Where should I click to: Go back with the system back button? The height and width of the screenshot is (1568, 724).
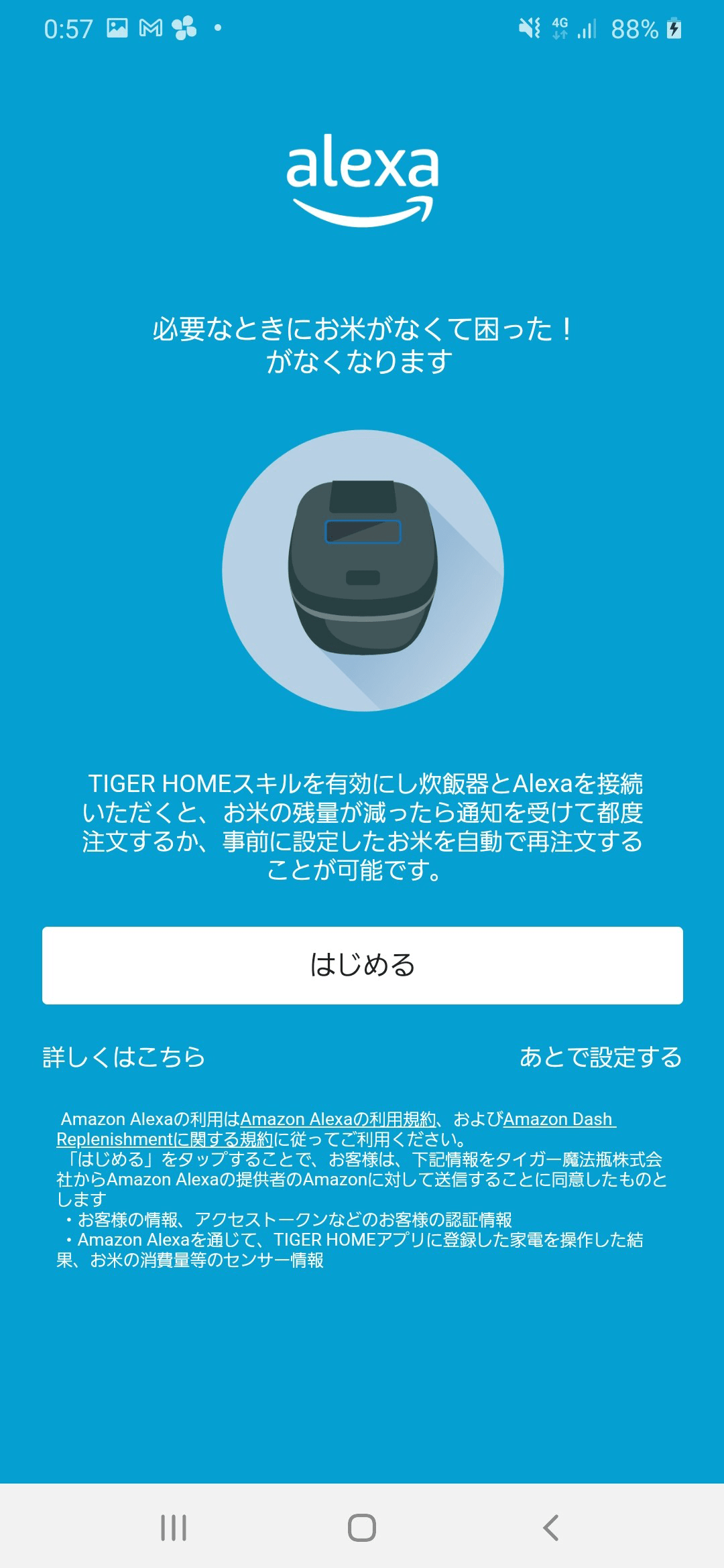550,1528
